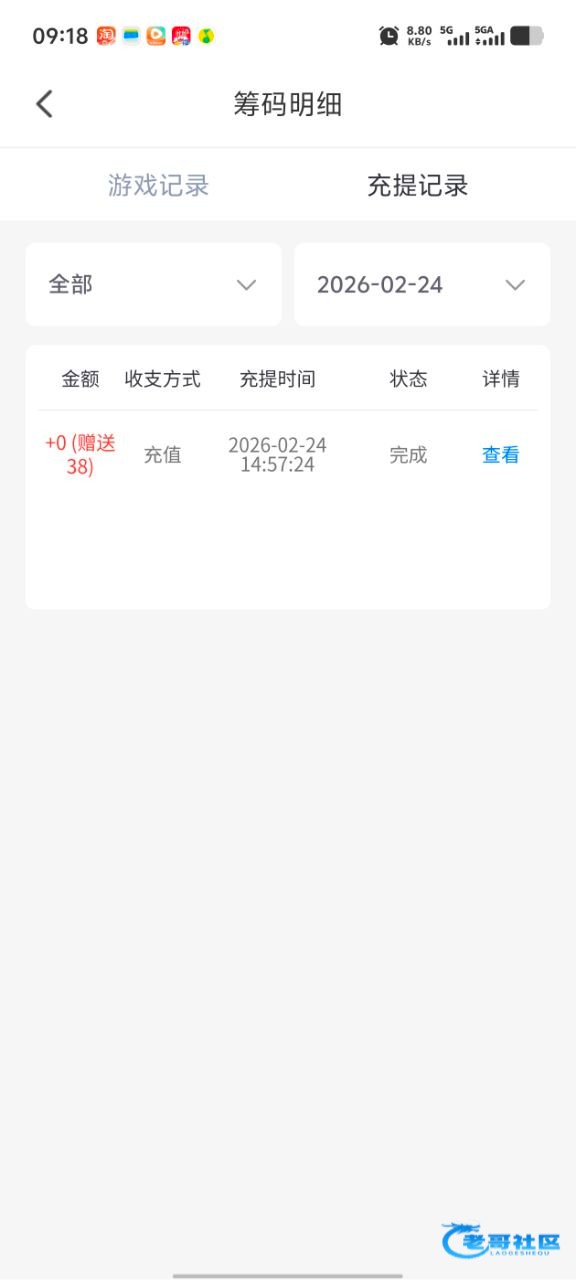Tap 查看 to view record details
The height and width of the screenshot is (1280, 576).
(501, 455)
